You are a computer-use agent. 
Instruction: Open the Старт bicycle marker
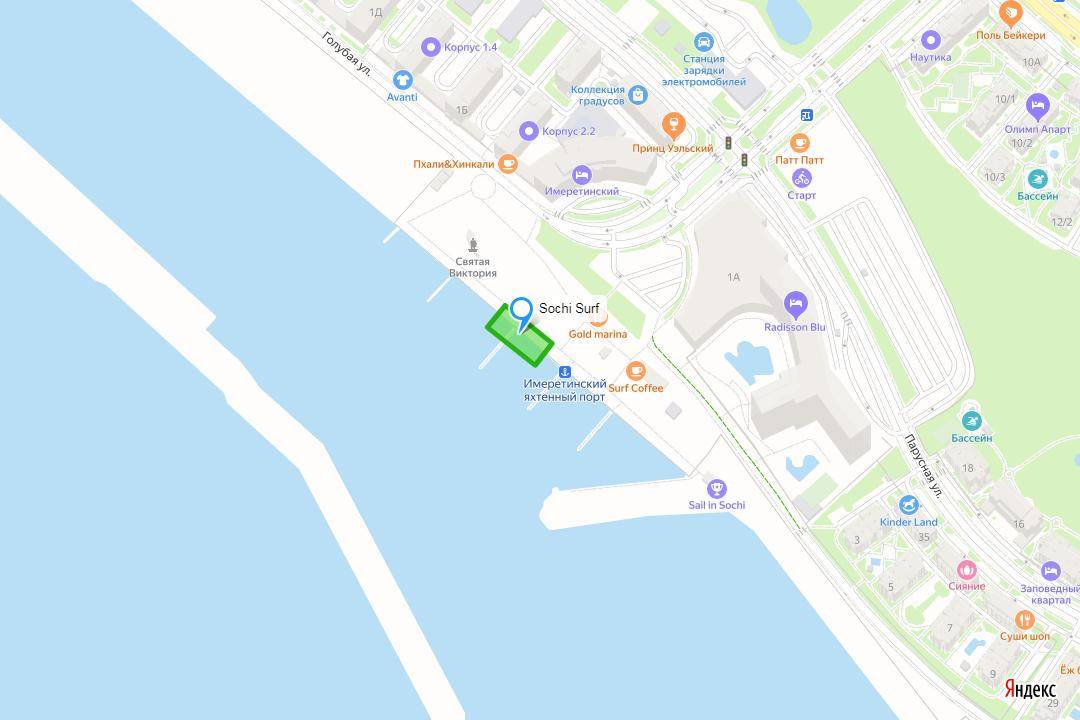click(801, 179)
